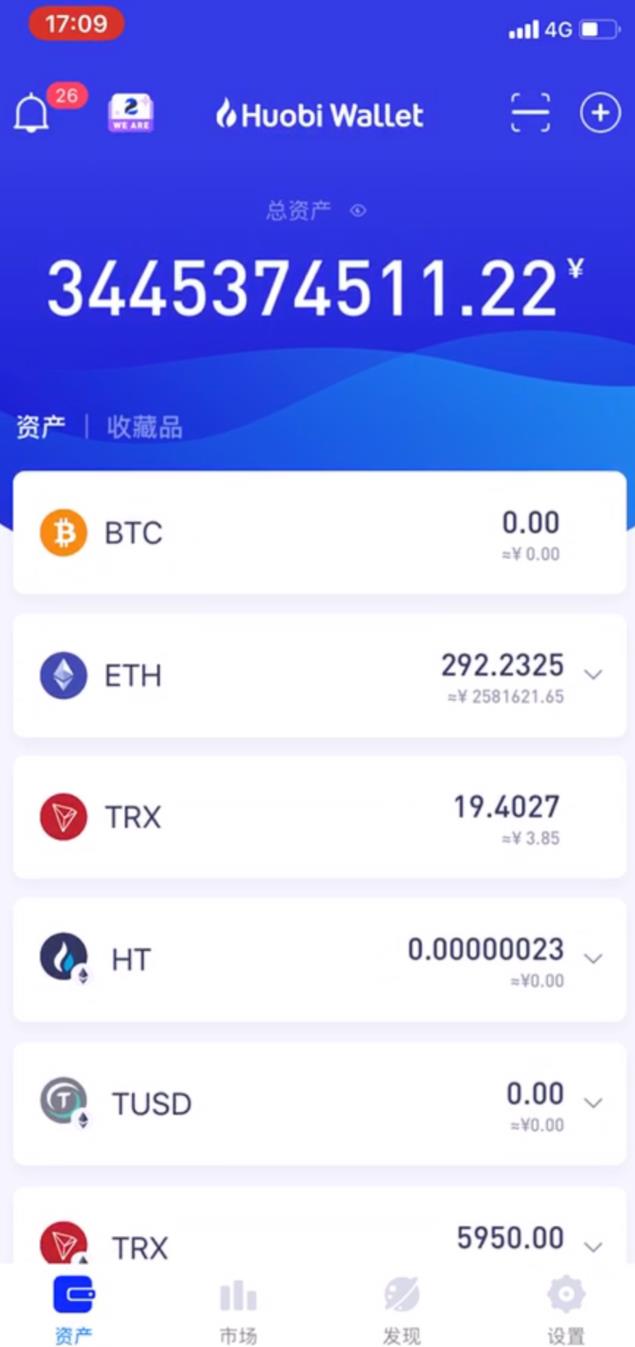Viewport: 635px width, 1347px height.
Task: Open the TRX card with 5950.00 balance
Action: coord(300,1240)
